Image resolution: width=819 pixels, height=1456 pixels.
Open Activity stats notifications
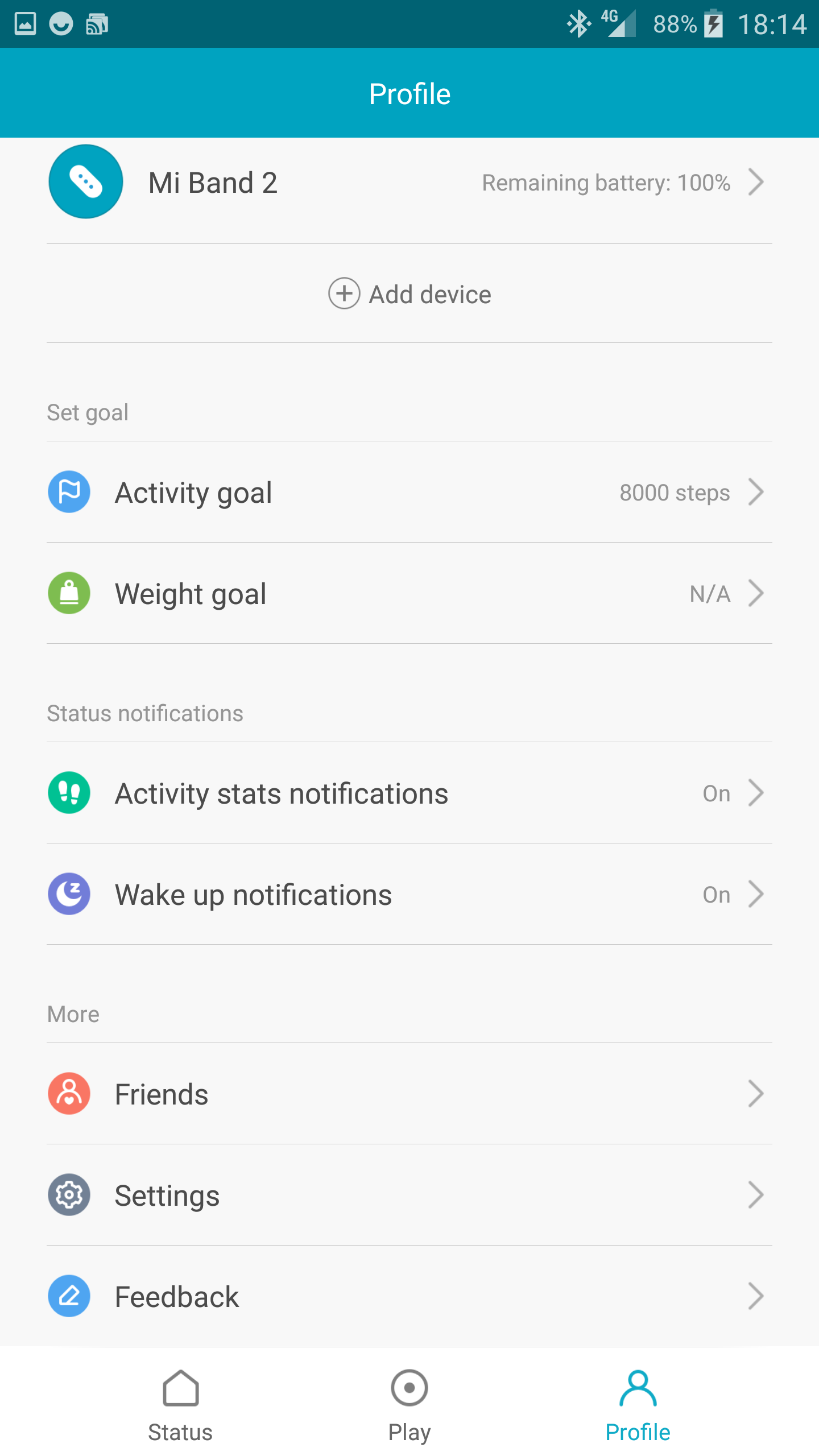tap(408, 793)
